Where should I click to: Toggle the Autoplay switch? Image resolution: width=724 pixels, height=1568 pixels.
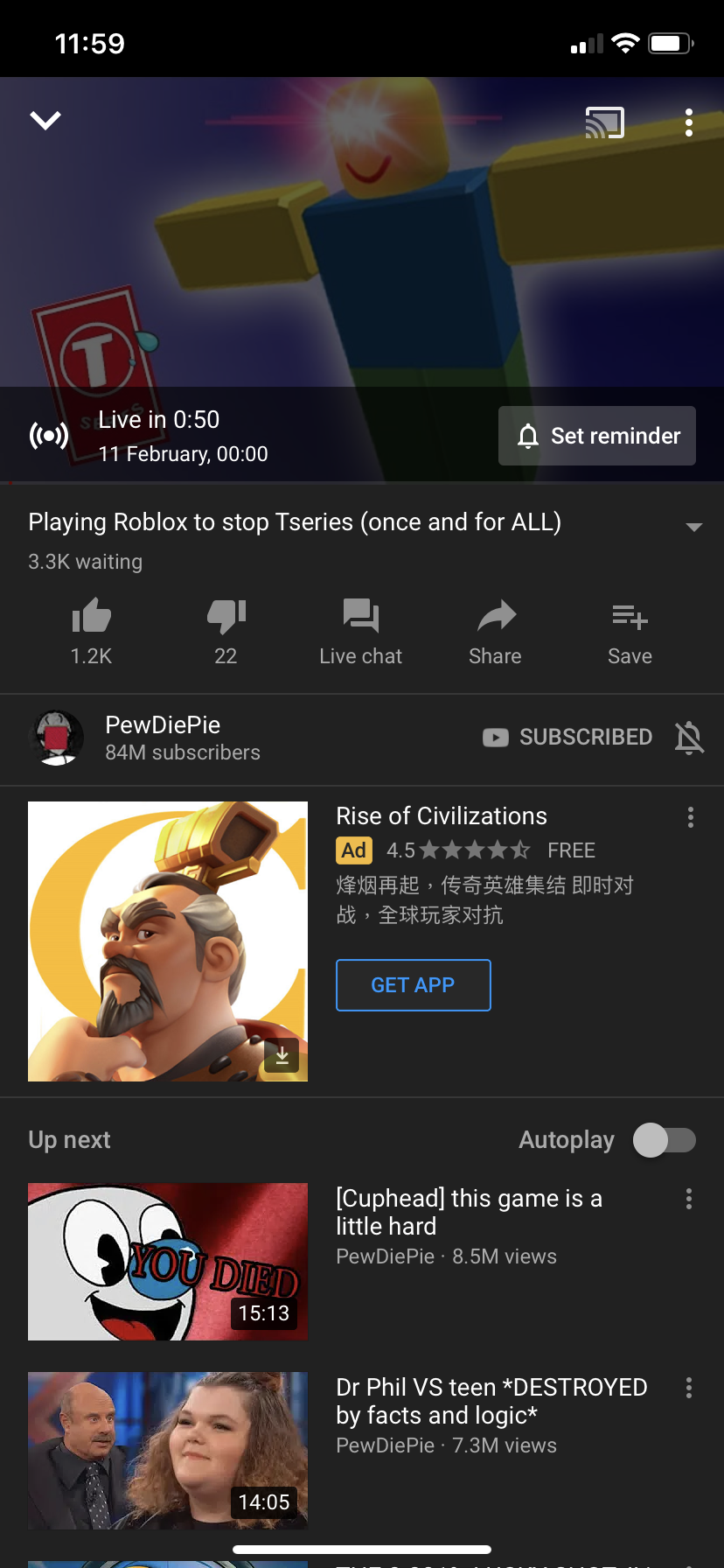coord(665,1140)
